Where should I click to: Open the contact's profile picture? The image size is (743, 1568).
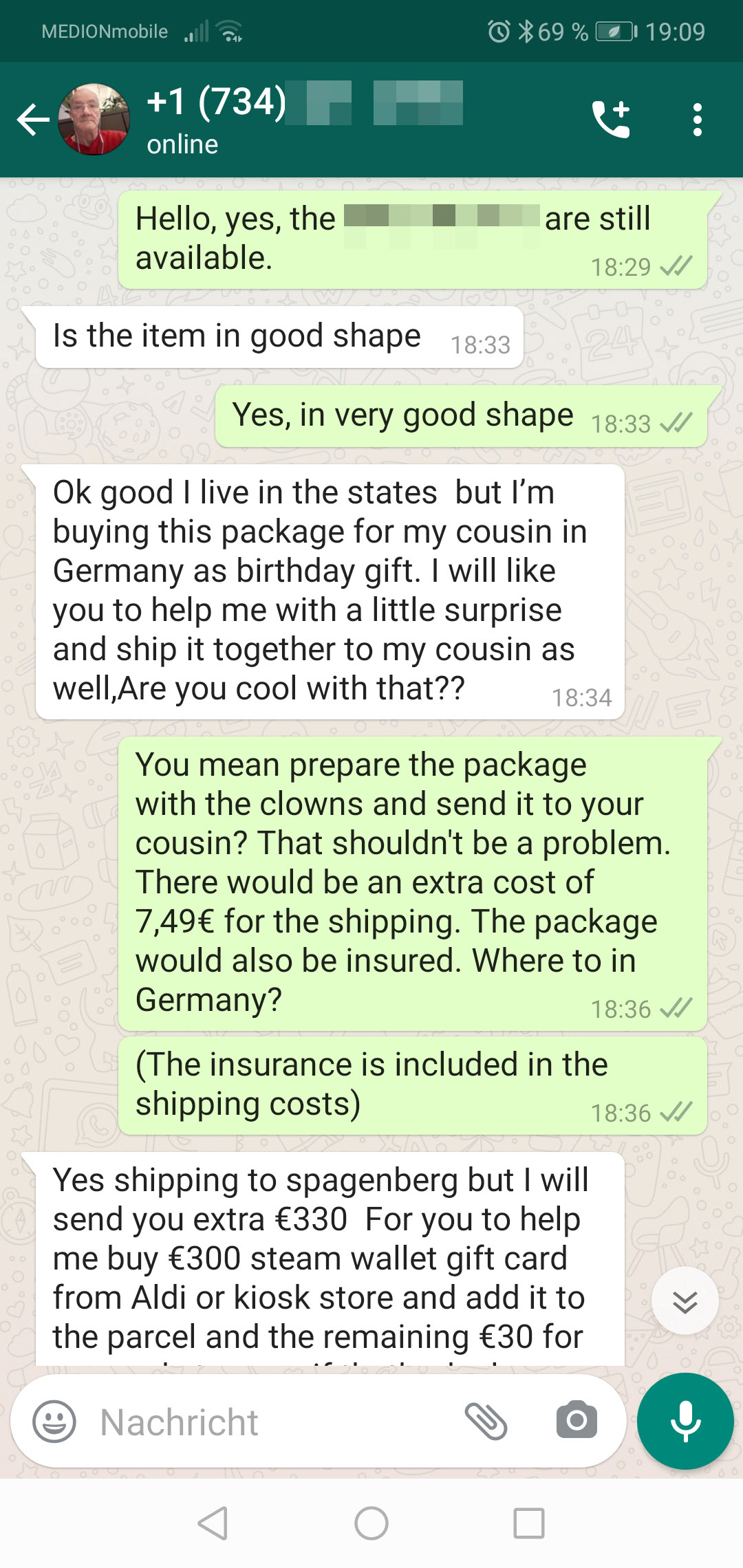[94, 120]
